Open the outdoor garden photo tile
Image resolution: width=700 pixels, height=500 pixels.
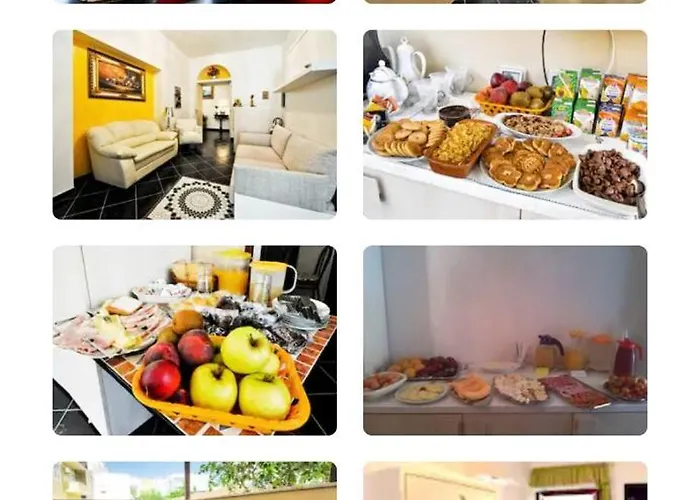pyautogui.click(x=194, y=482)
